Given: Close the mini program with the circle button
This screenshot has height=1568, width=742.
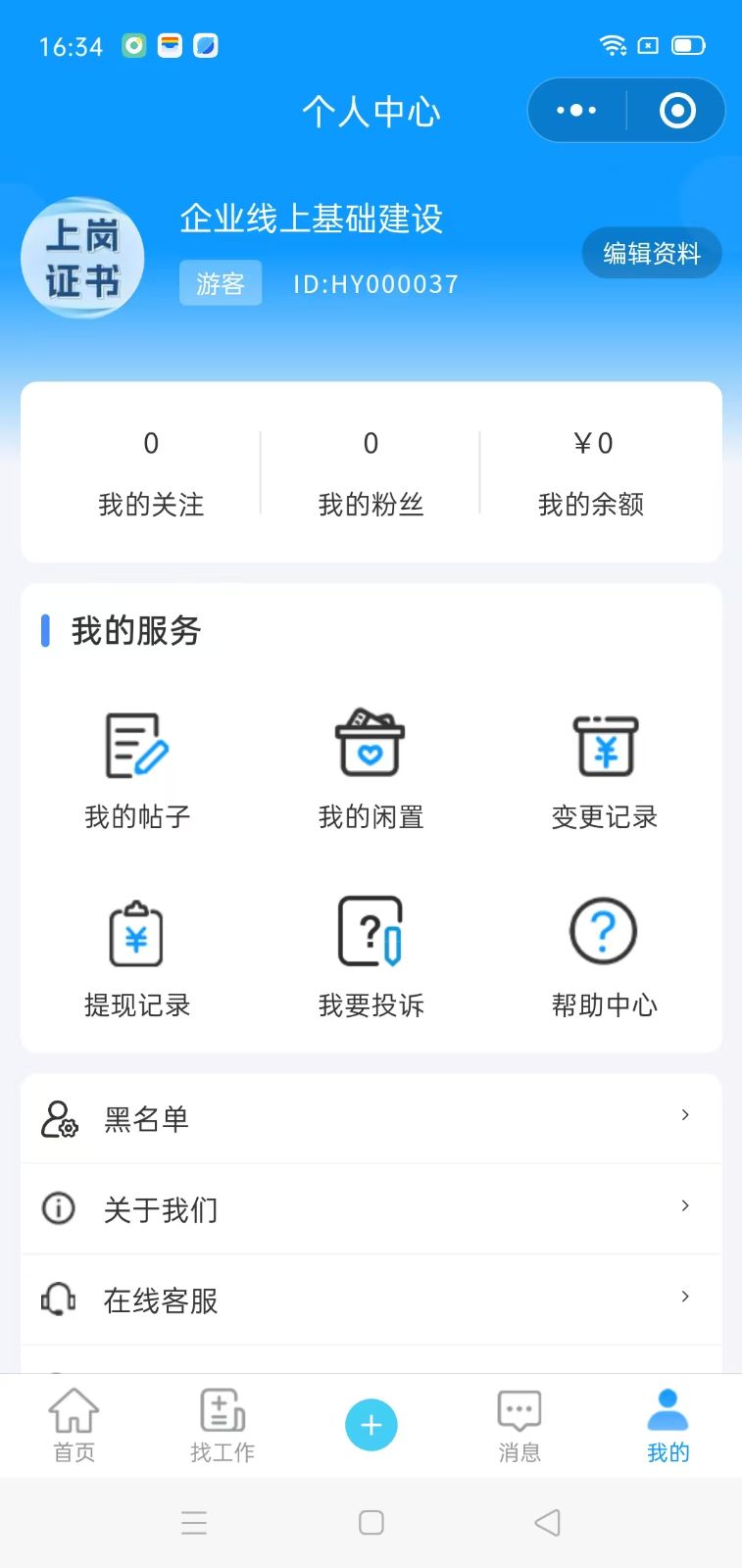Looking at the screenshot, I should pyautogui.click(x=677, y=111).
